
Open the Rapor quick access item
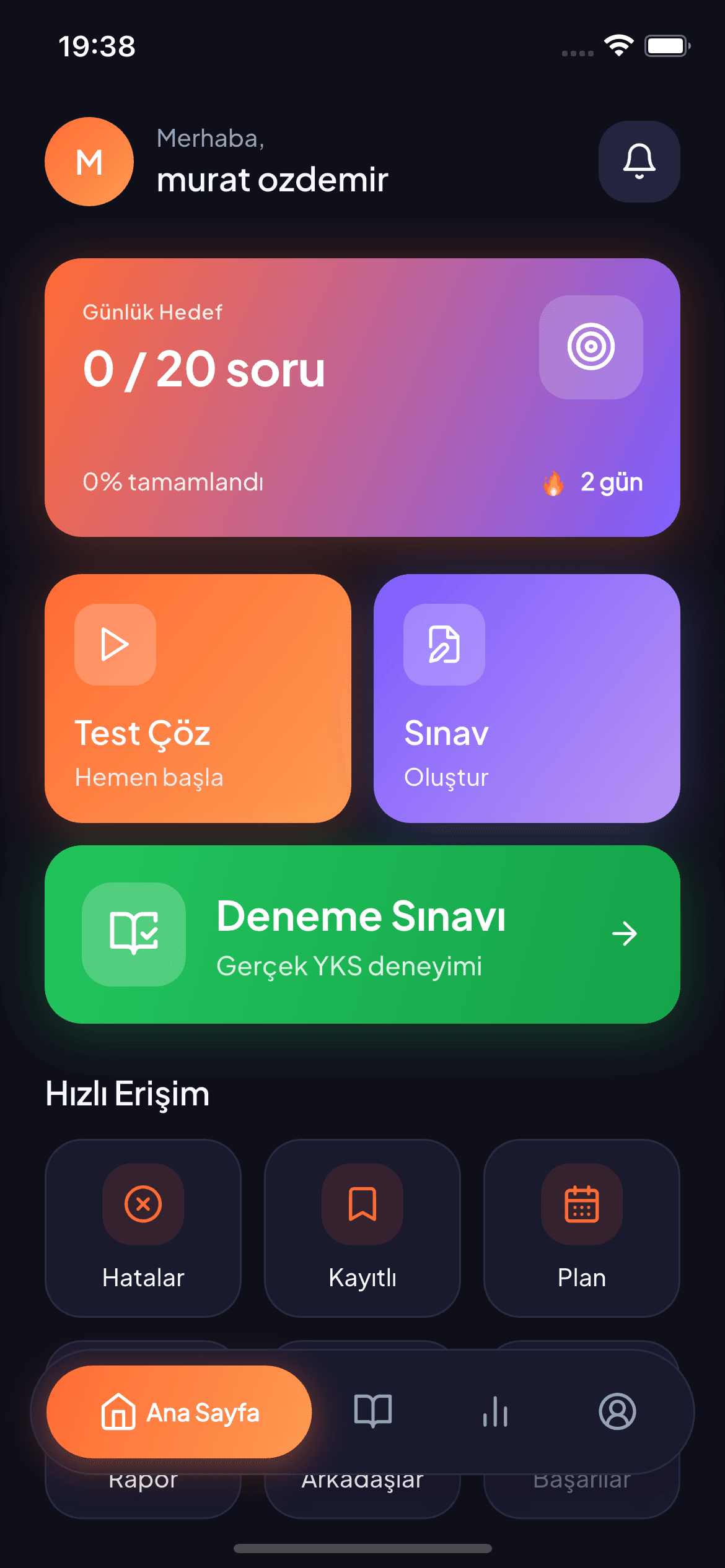[x=143, y=1480]
